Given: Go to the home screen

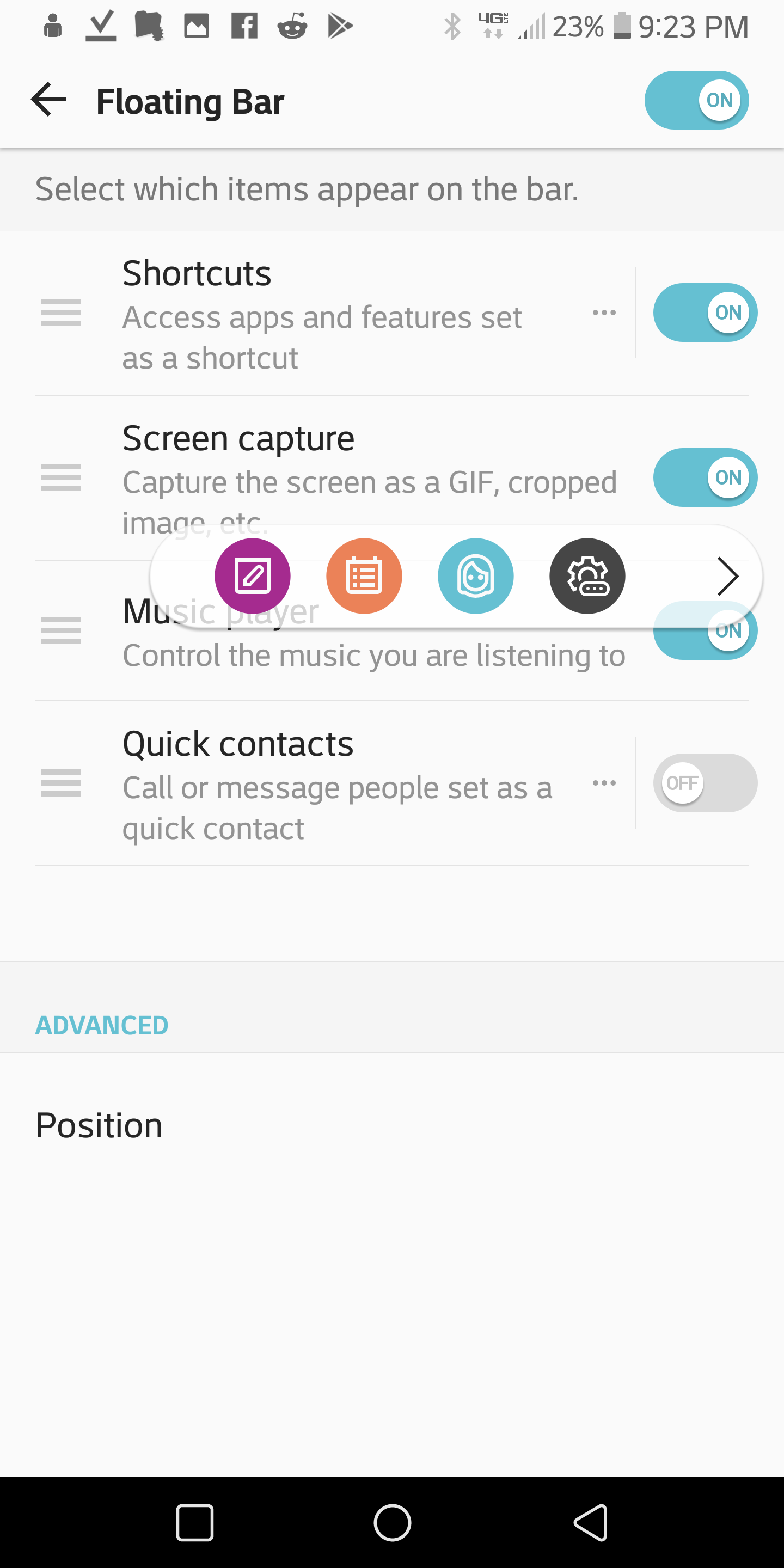Looking at the screenshot, I should (x=392, y=1522).
